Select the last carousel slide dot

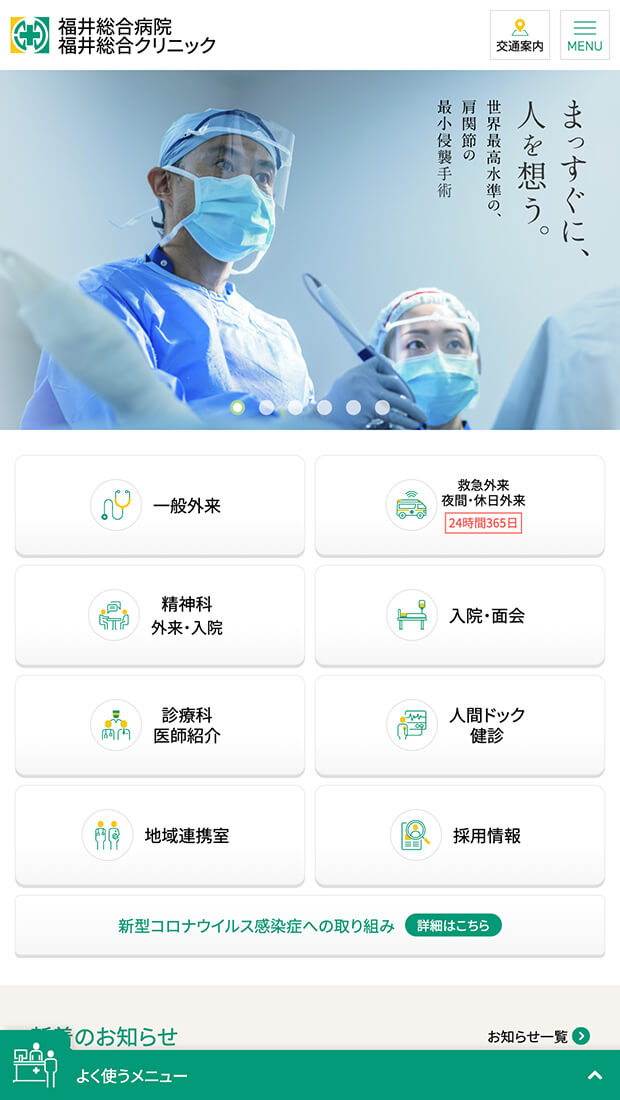pos(382,407)
